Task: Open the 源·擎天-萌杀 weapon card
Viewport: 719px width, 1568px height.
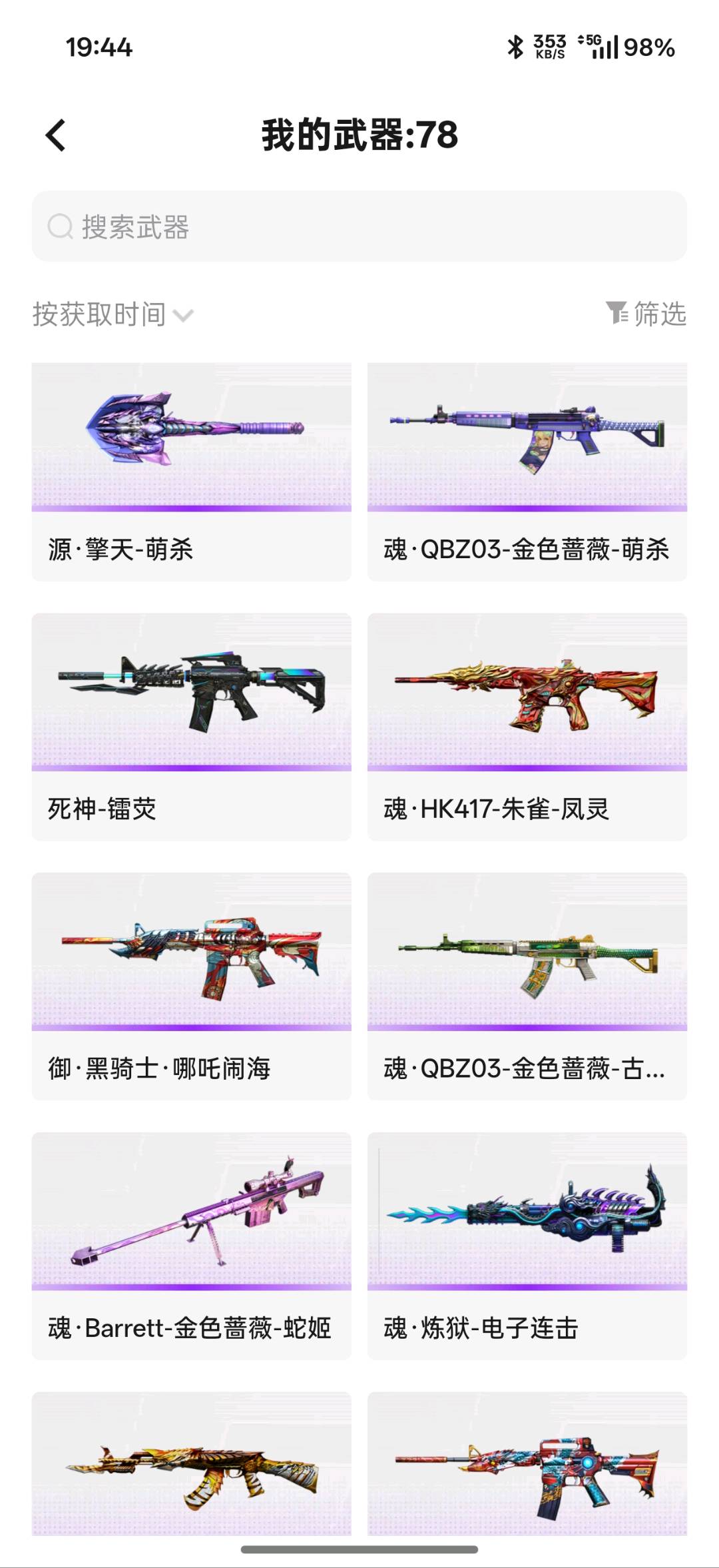Action: [x=192, y=472]
